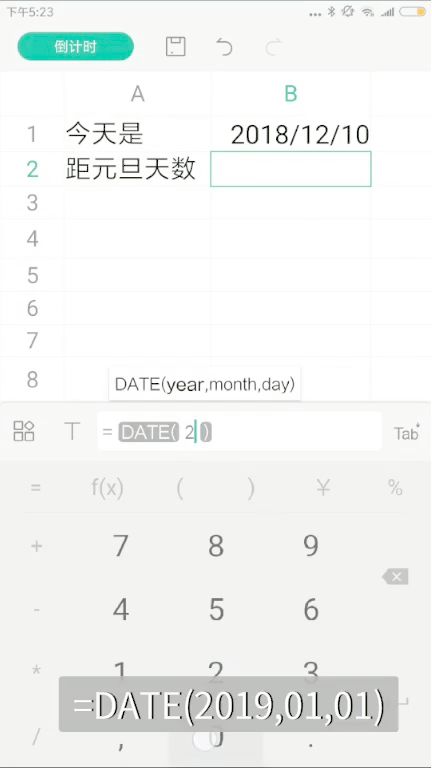The height and width of the screenshot is (768, 432).
Task: Insert the ¥ currency key
Action: click(323, 488)
